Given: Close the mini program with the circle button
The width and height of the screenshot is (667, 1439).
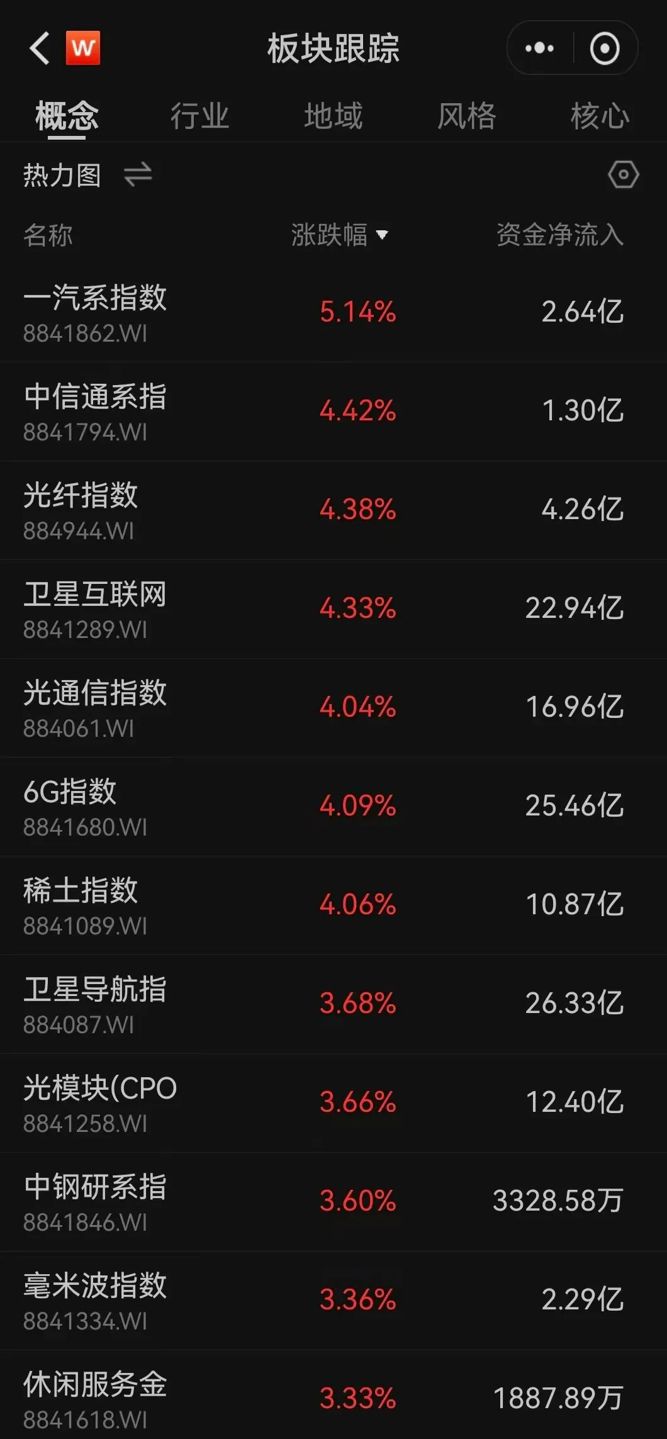Looking at the screenshot, I should [x=605, y=48].
